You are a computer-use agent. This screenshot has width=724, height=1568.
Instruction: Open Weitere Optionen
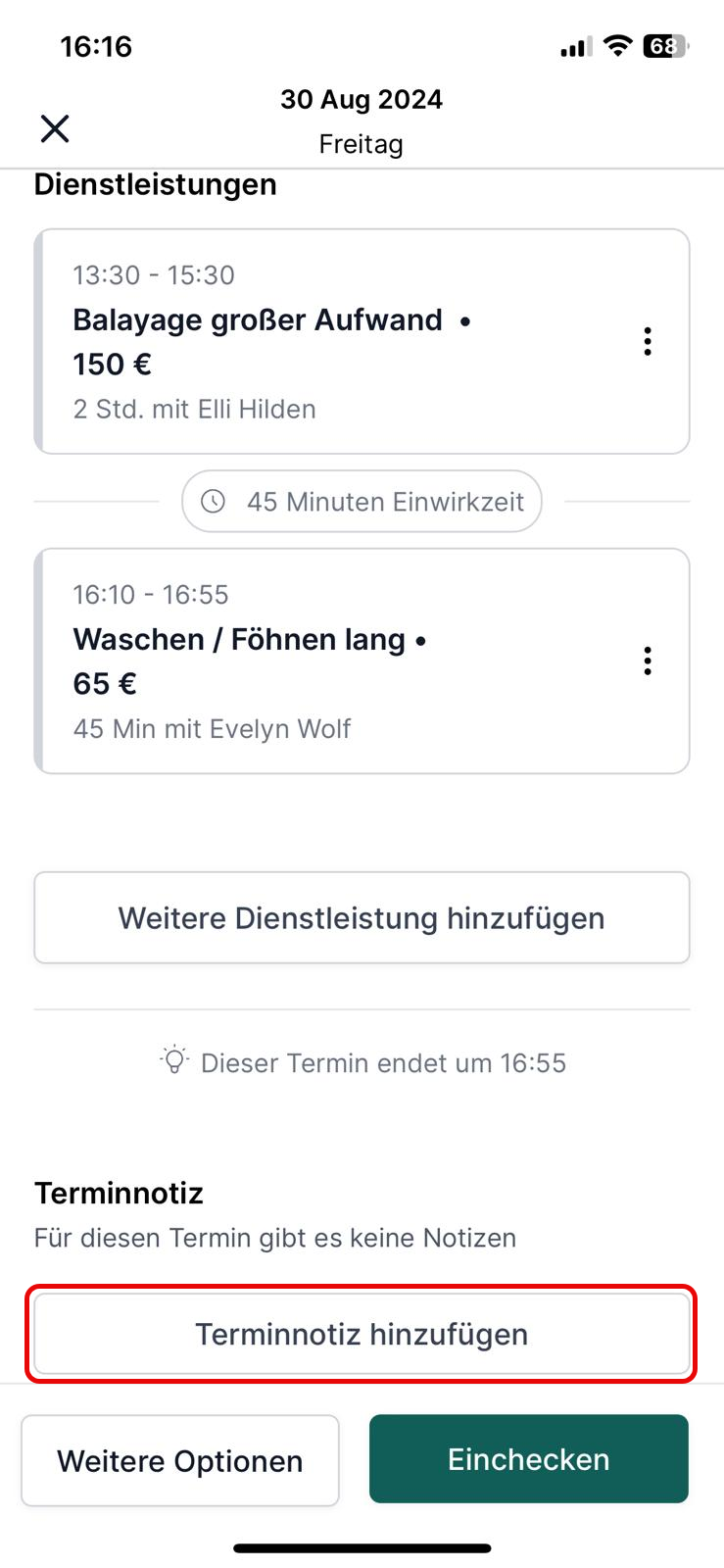(x=180, y=1460)
